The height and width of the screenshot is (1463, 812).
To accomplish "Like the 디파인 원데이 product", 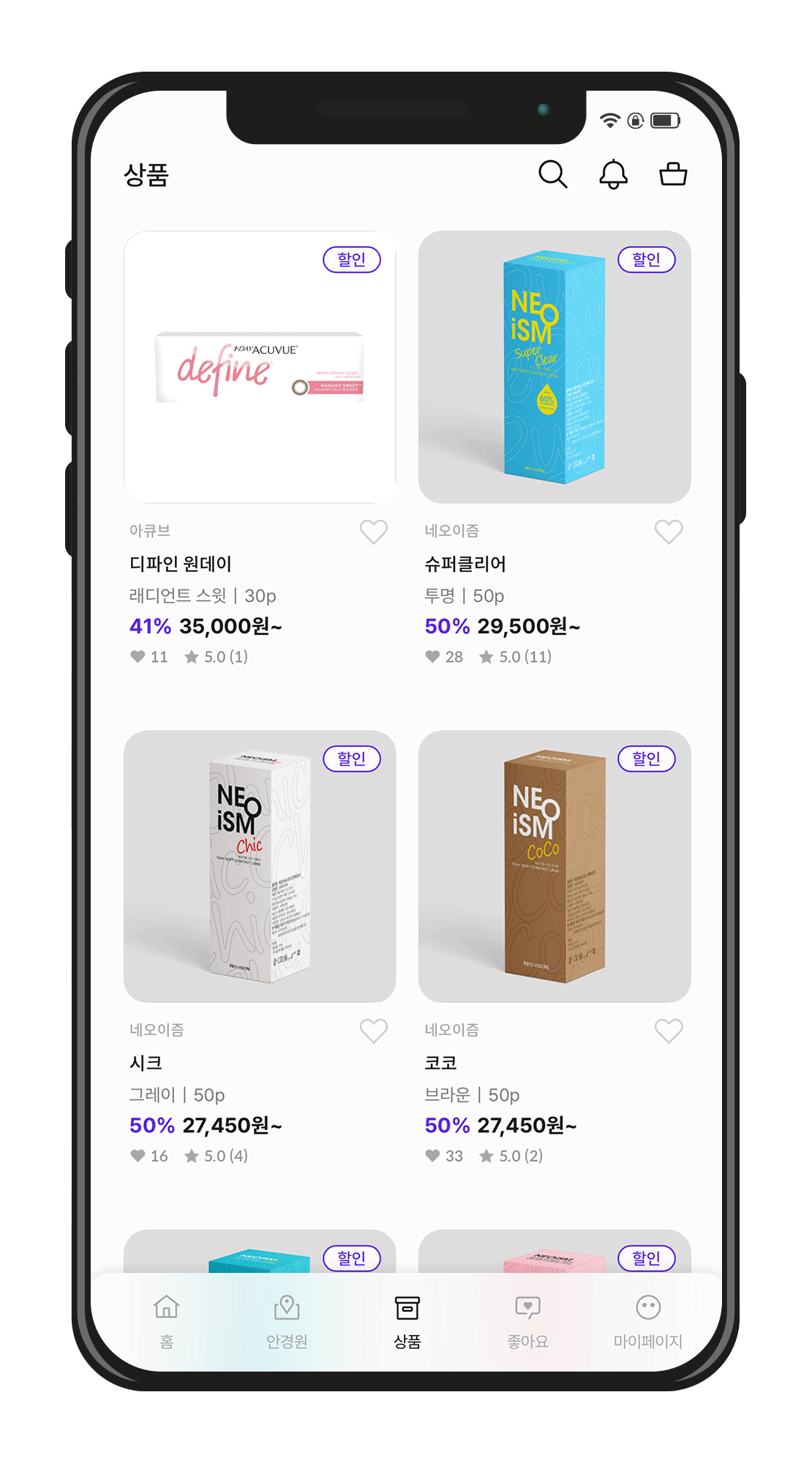I will coord(374,532).
